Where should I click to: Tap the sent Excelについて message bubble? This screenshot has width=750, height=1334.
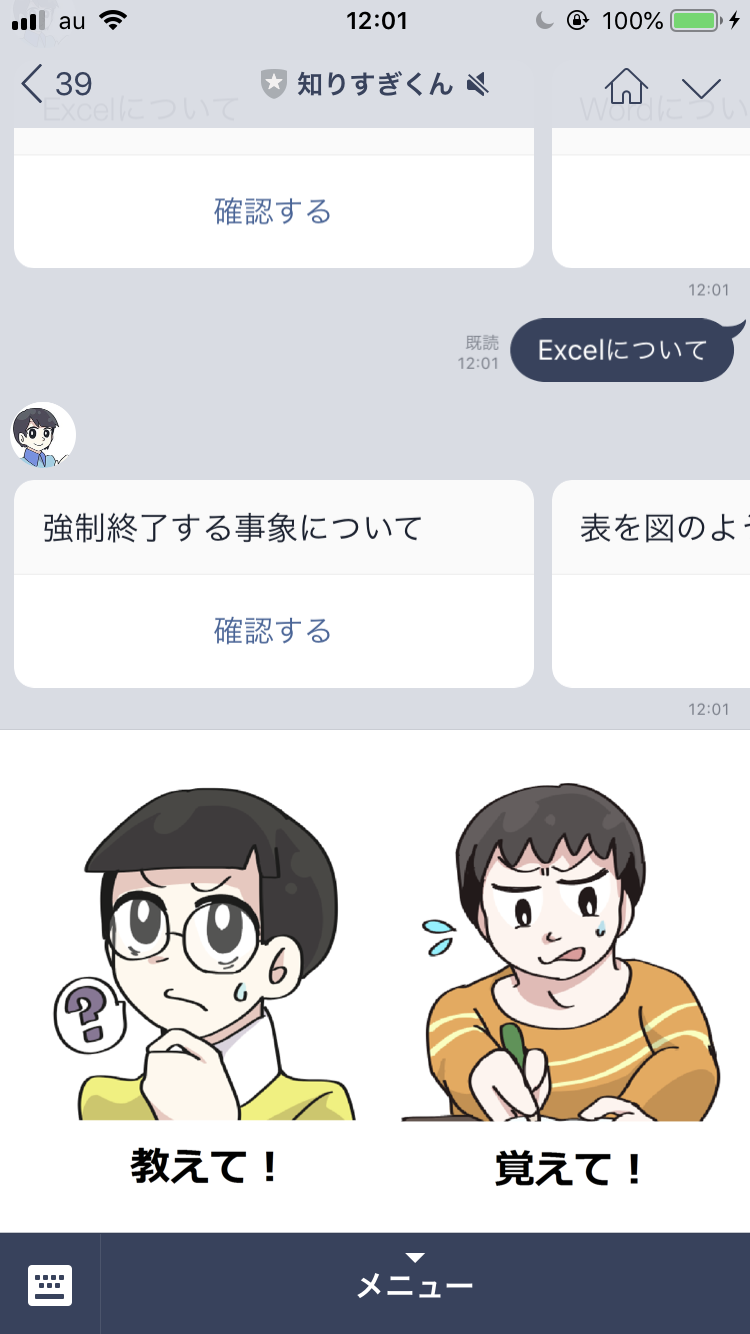pyautogui.click(x=622, y=349)
